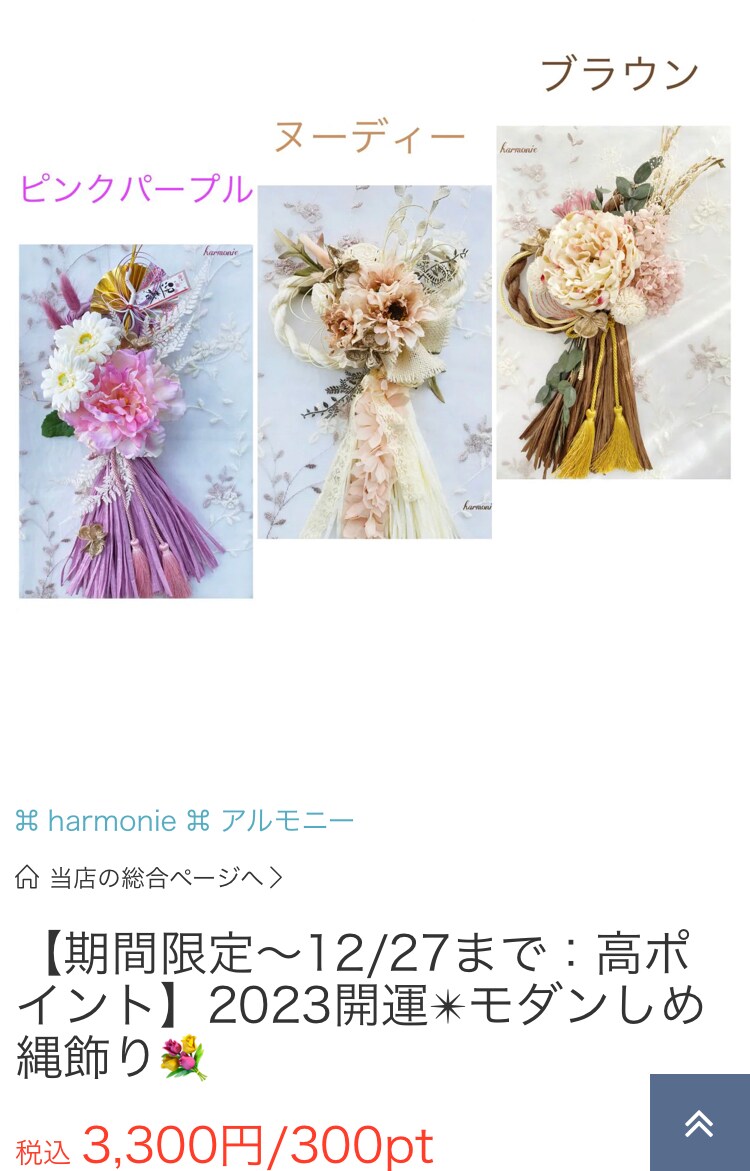Open the harmonie アルモニー shop link
Screen dimensions: 750x1171
[185, 821]
